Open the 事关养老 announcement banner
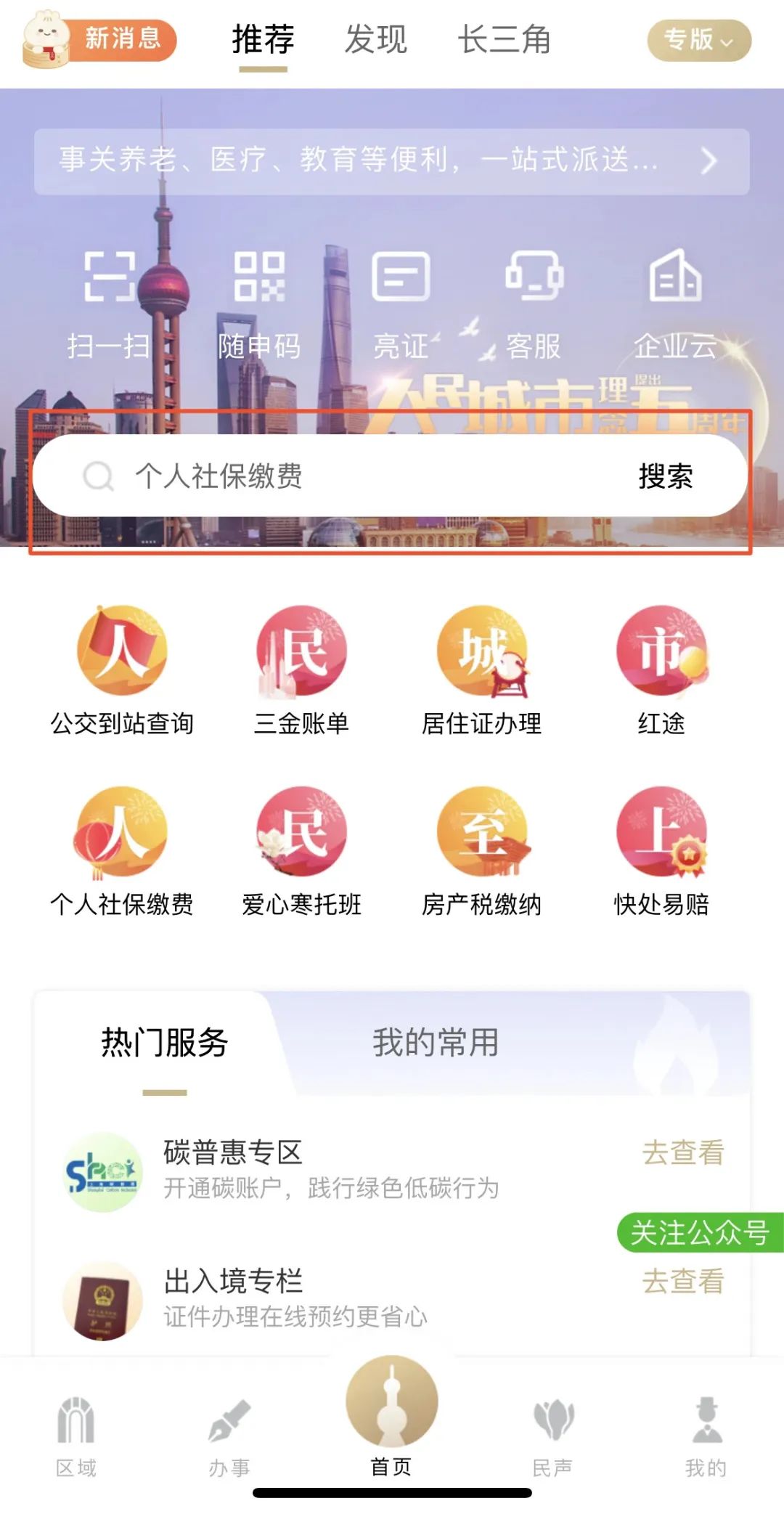 coord(391,161)
